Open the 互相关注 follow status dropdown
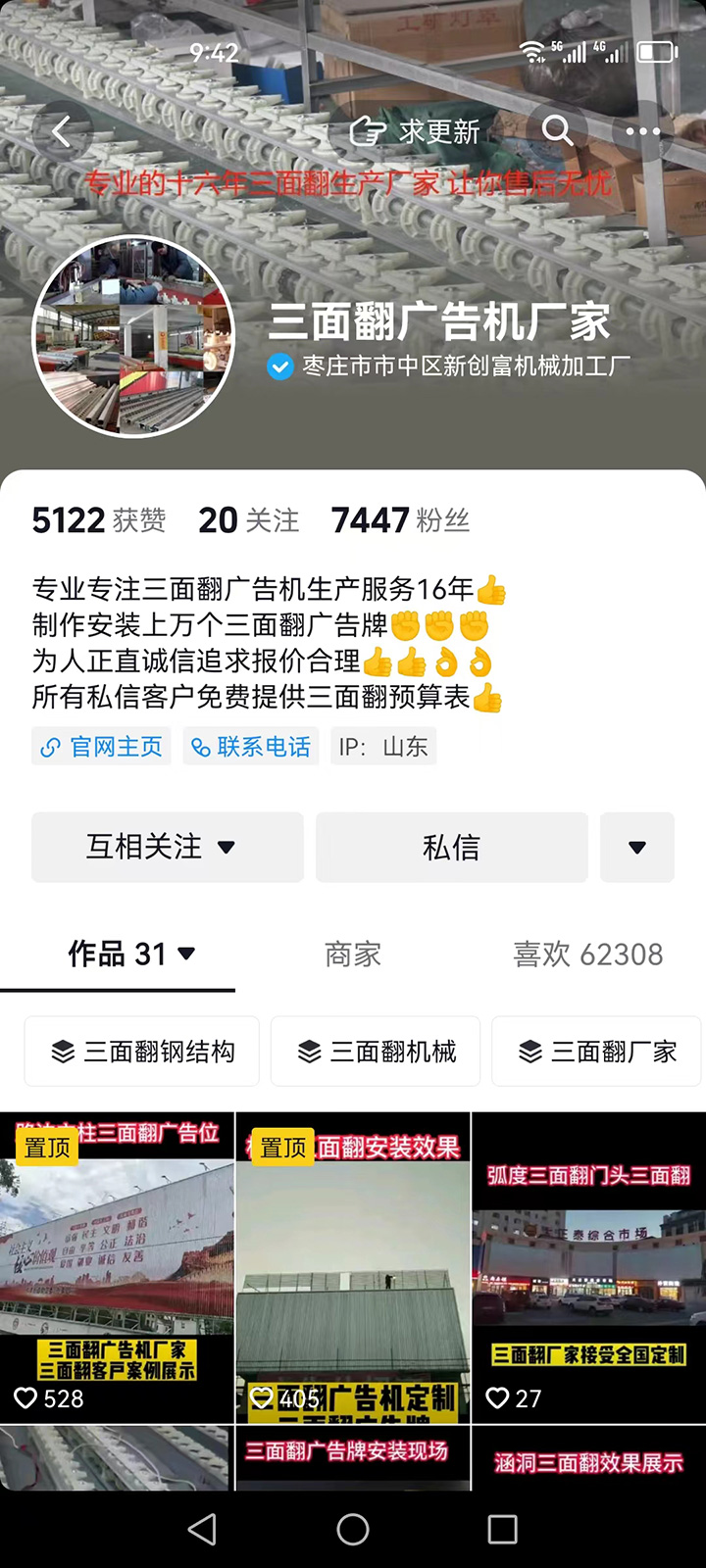The width and height of the screenshot is (706, 1568). point(167,847)
